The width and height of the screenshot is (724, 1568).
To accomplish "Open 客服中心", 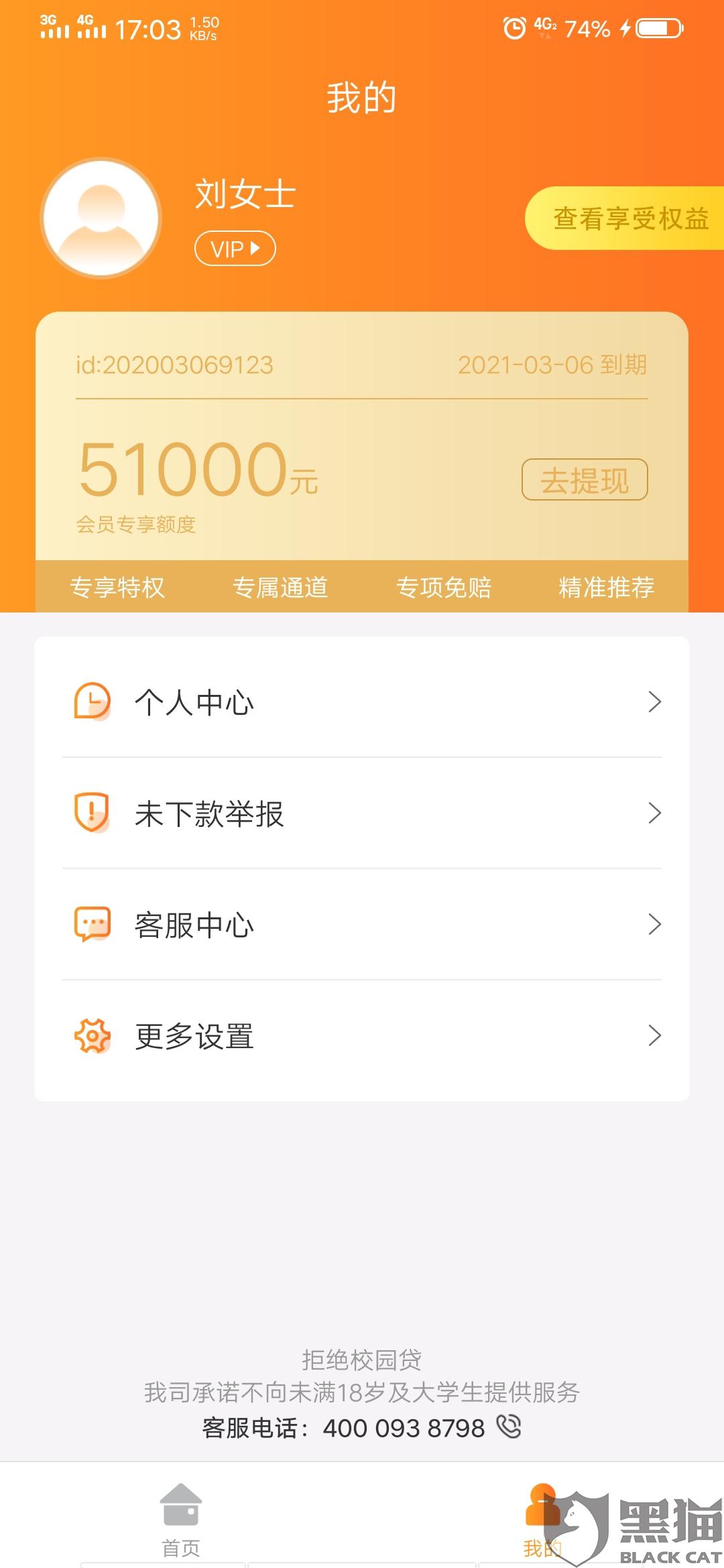I will pyautogui.click(x=362, y=925).
